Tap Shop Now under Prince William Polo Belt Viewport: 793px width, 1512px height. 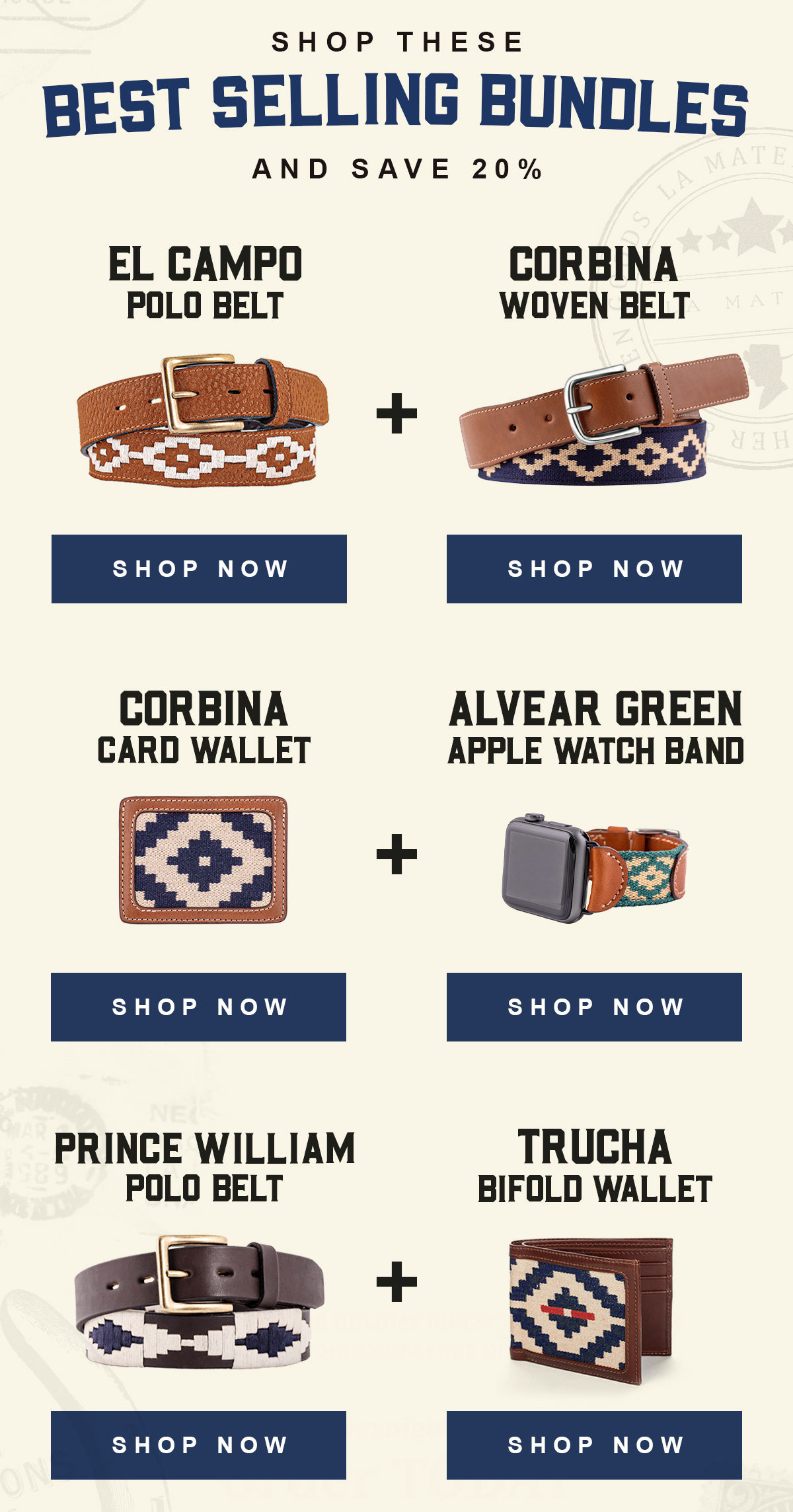pyautogui.click(x=198, y=1445)
